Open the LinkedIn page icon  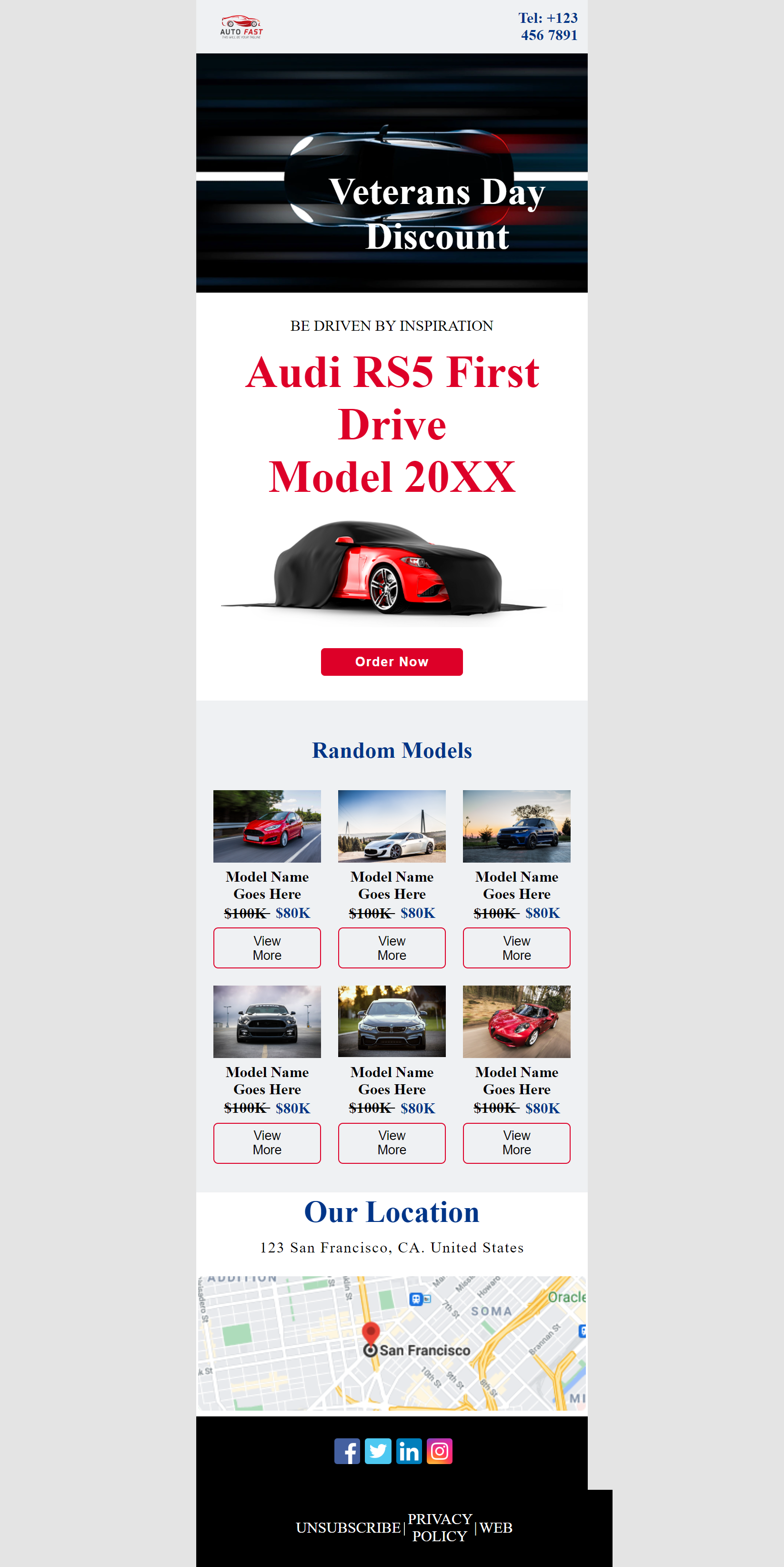pyautogui.click(x=409, y=1451)
